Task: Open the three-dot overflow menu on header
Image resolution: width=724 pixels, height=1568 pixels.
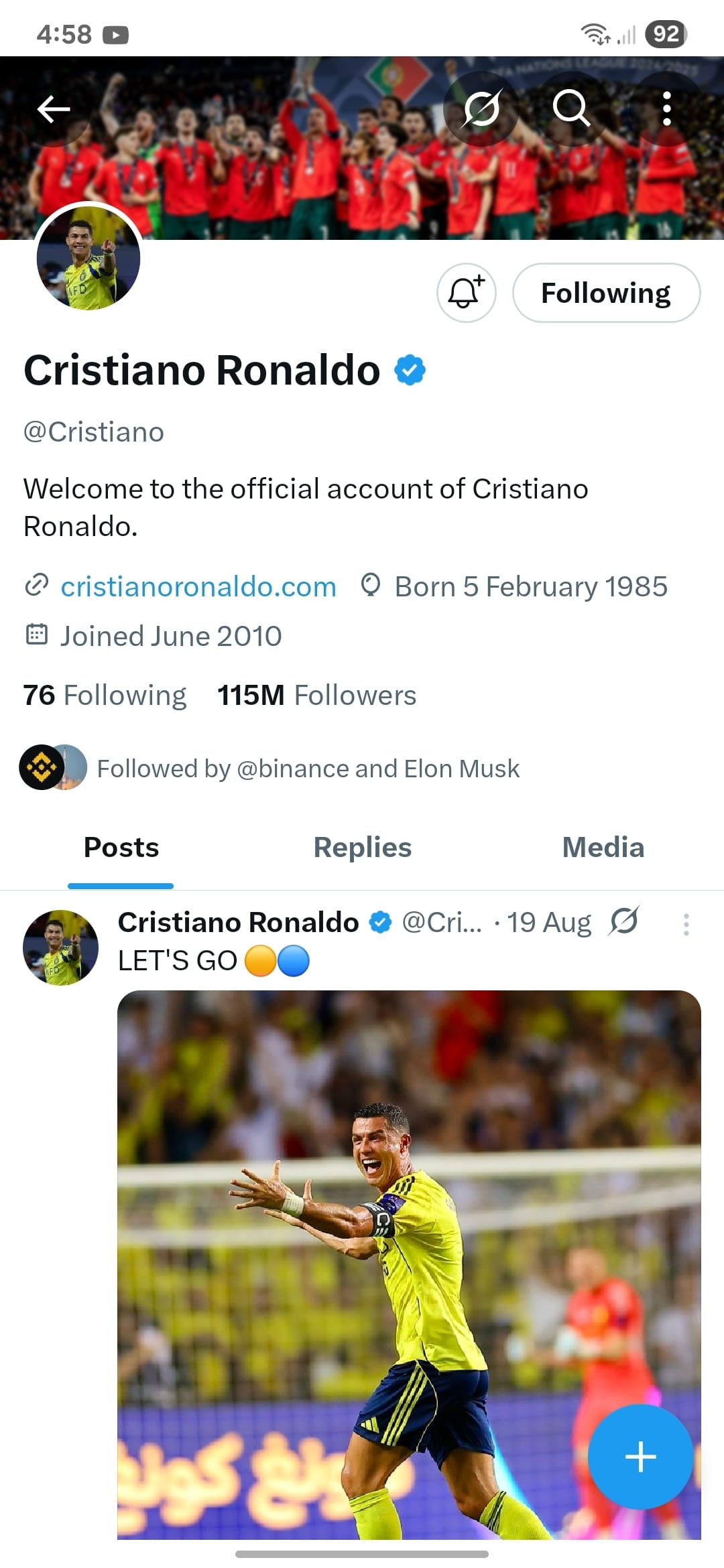Action: coord(667,109)
